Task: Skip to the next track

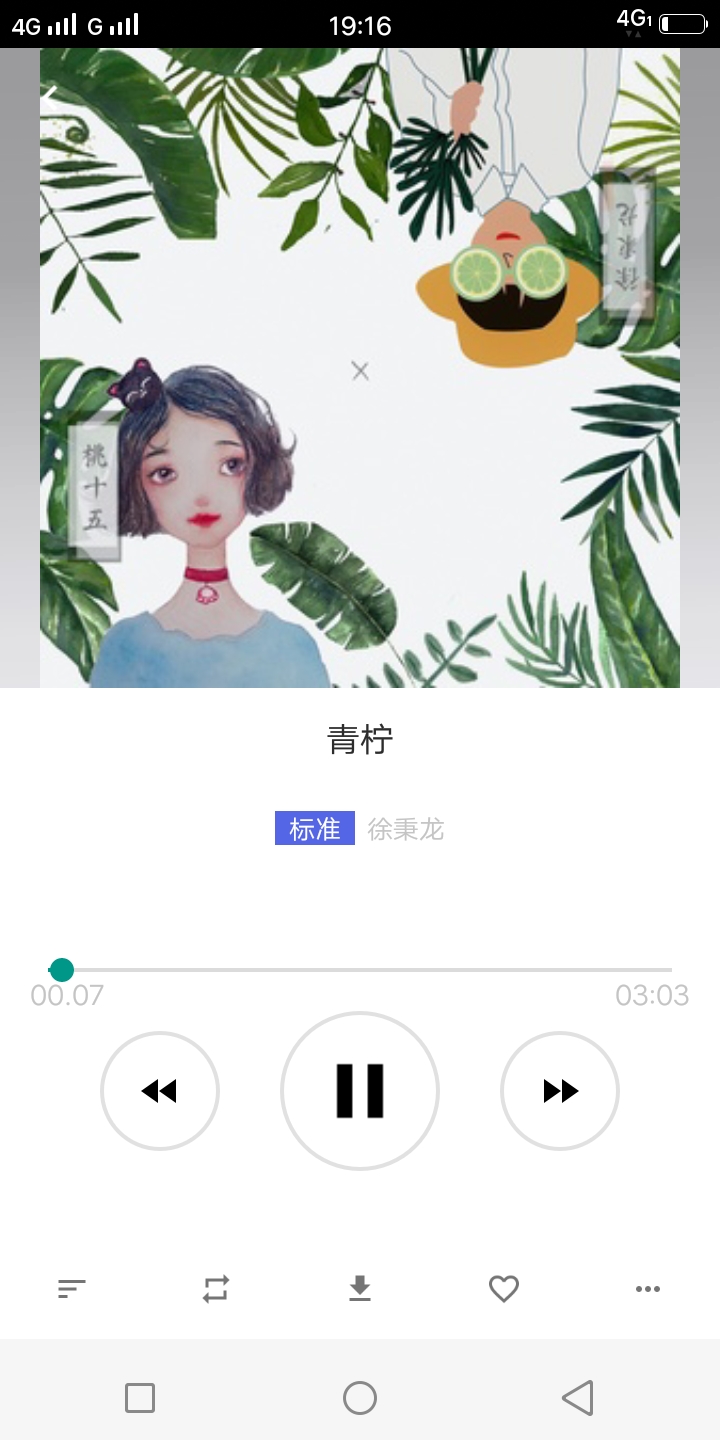Action: click(560, 1090)
